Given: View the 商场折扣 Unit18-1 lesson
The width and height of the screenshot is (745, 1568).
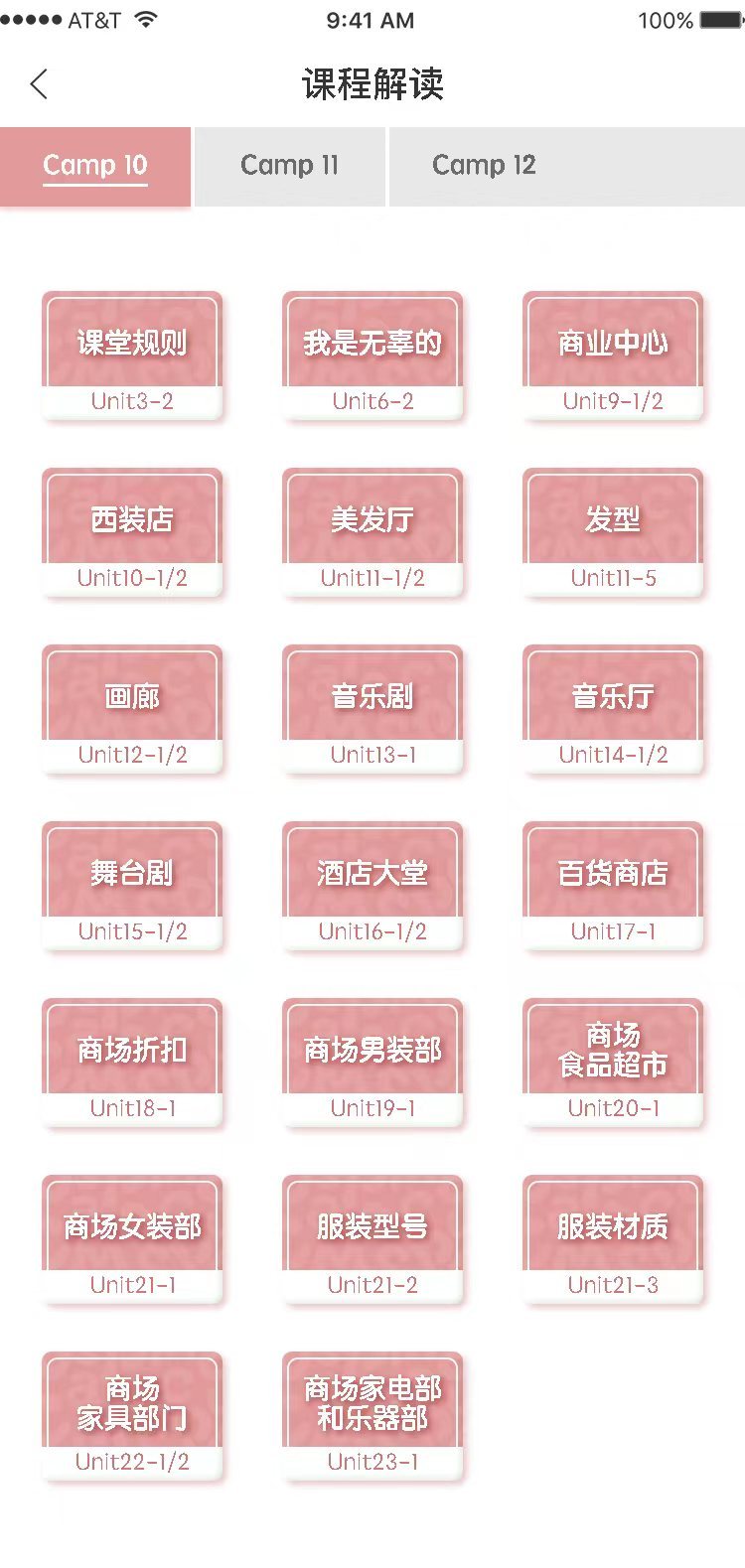Looking at the screenshot, I should 132,1064.
